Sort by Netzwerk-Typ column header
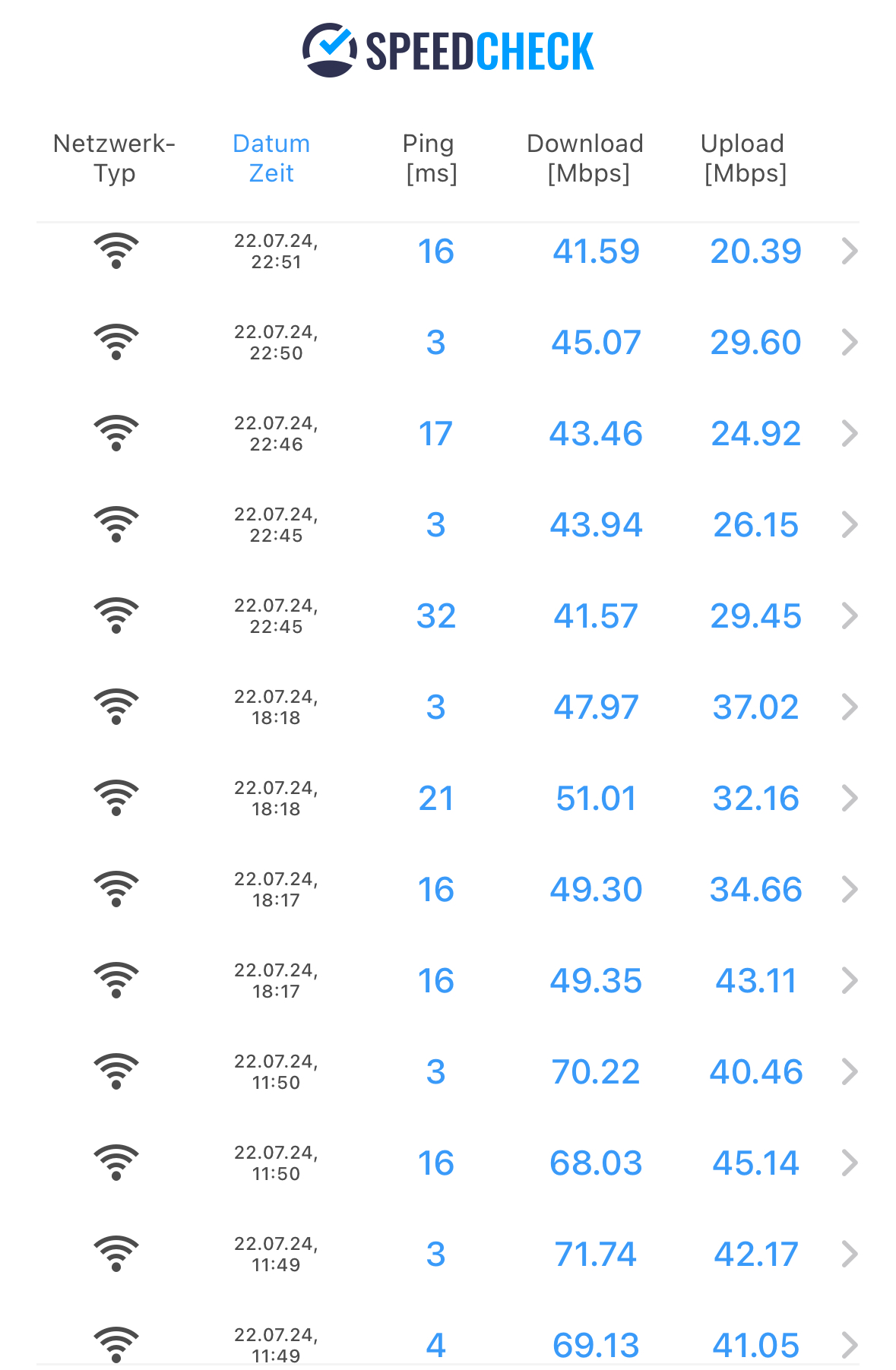Image resolution: width=896 pixels, height=1370 pixels. pyautogui.click(x=114, y=158)
